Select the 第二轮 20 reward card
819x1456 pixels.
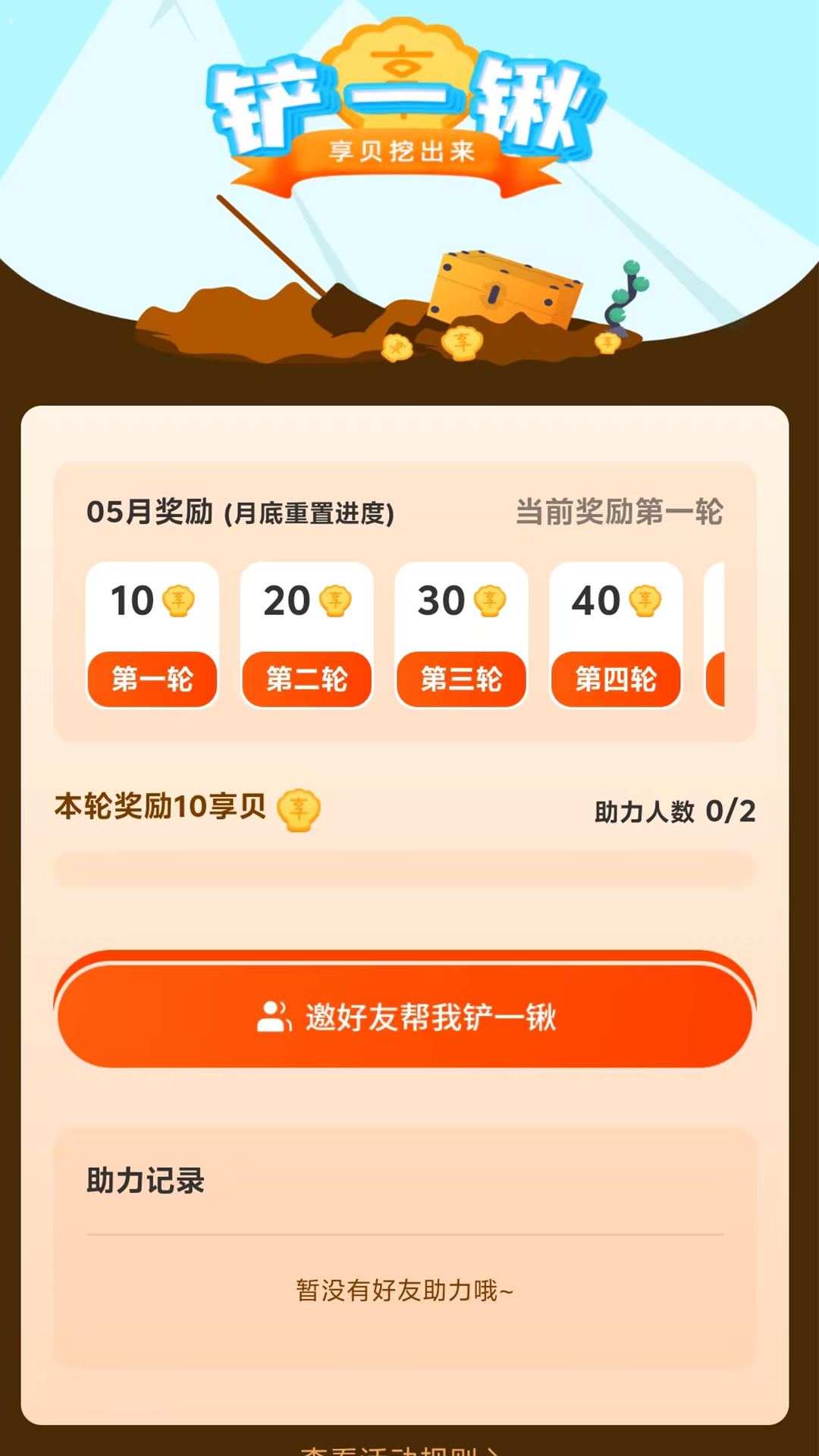tap(307, 635)
